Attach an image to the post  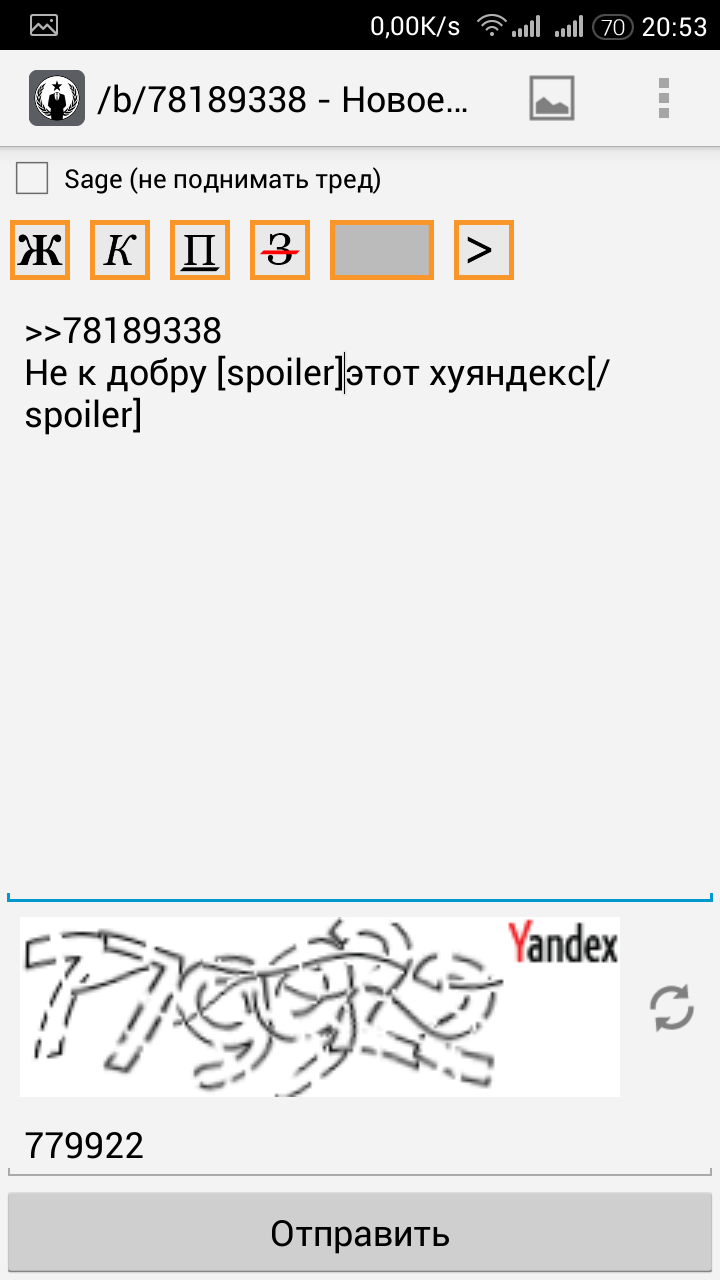click(551, 98)
